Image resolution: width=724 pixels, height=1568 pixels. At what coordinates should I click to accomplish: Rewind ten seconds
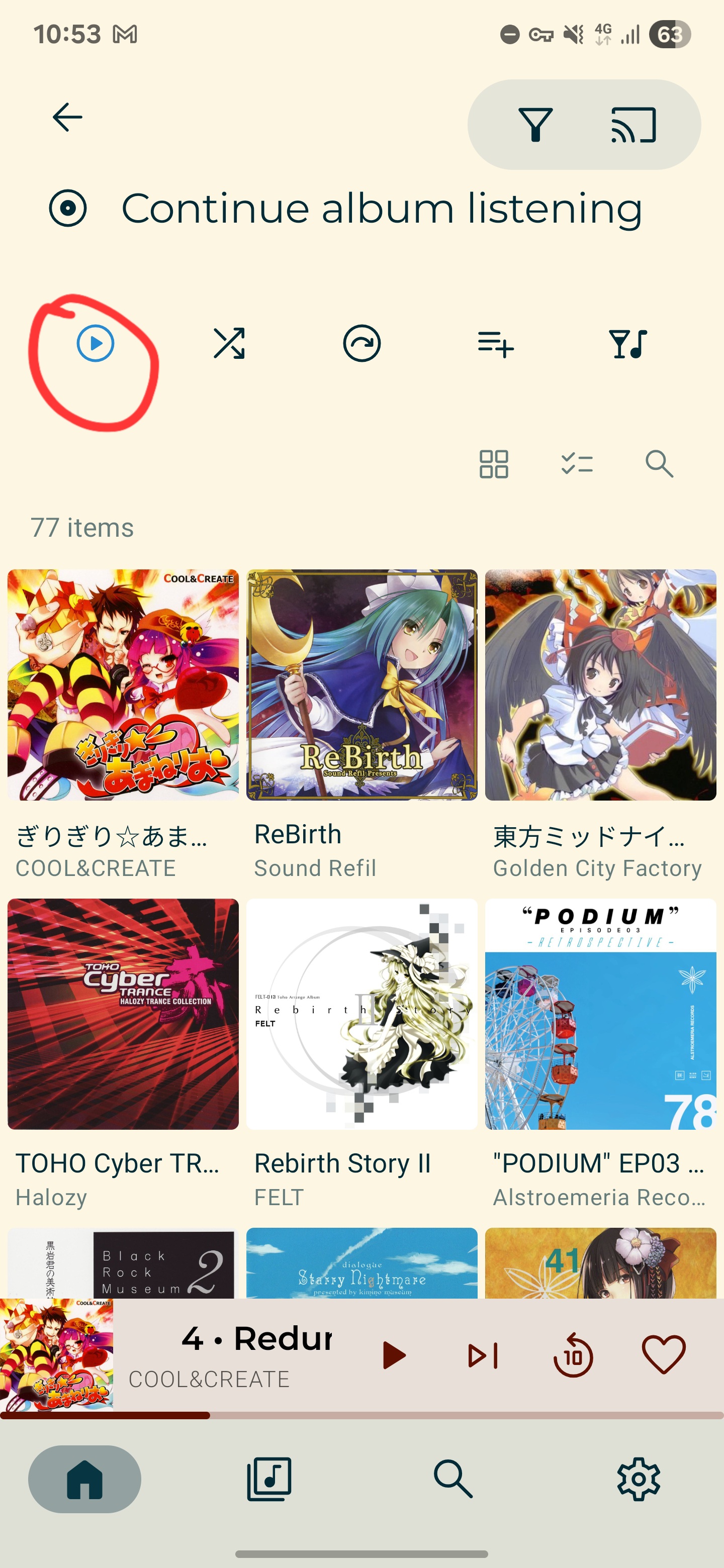coord(572,1356)
